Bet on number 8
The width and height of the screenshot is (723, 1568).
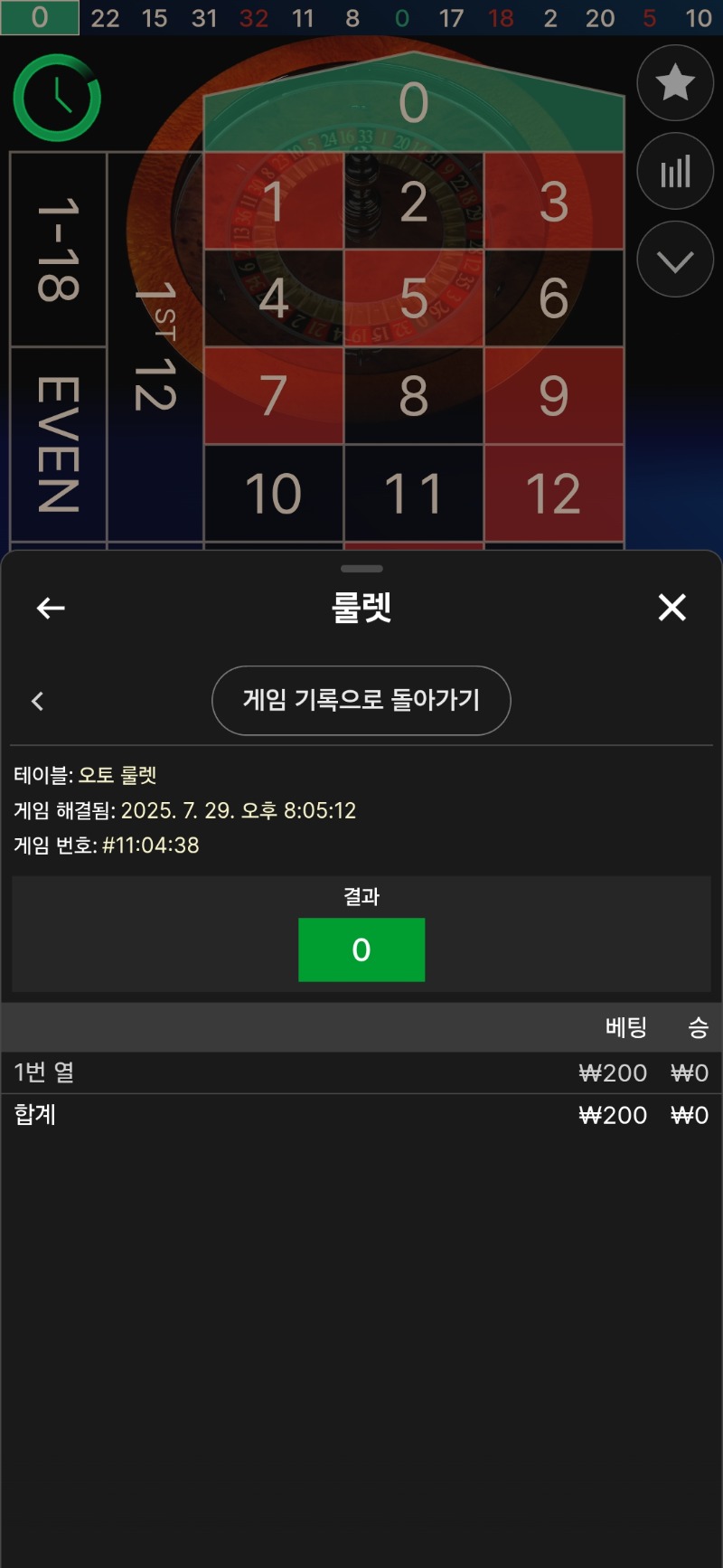414,396
